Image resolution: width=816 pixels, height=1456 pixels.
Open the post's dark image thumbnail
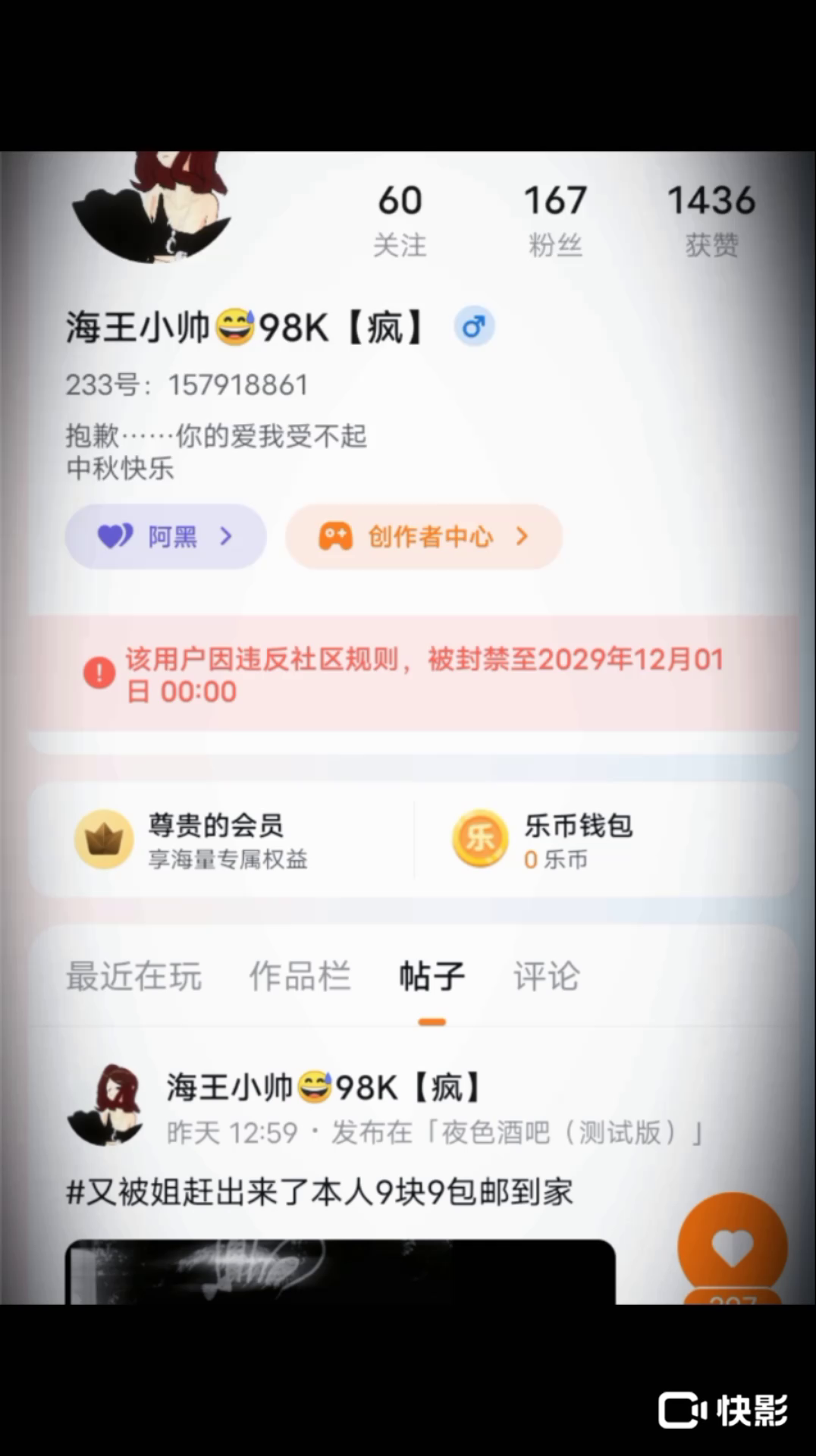pos(340,1271)
